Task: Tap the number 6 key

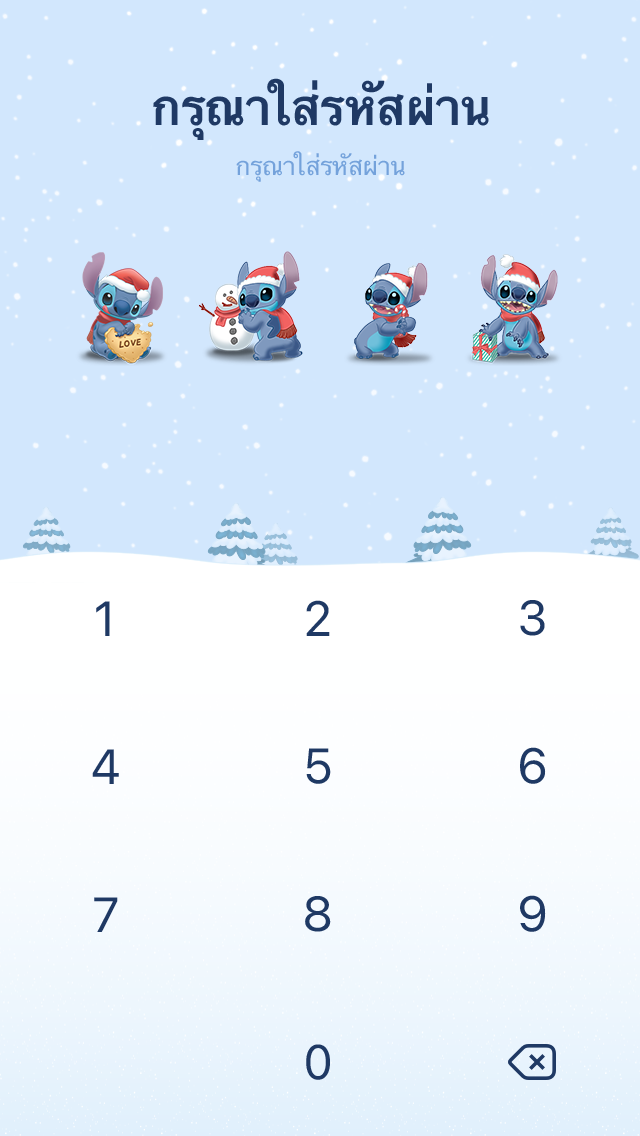Action: point(532,767)
